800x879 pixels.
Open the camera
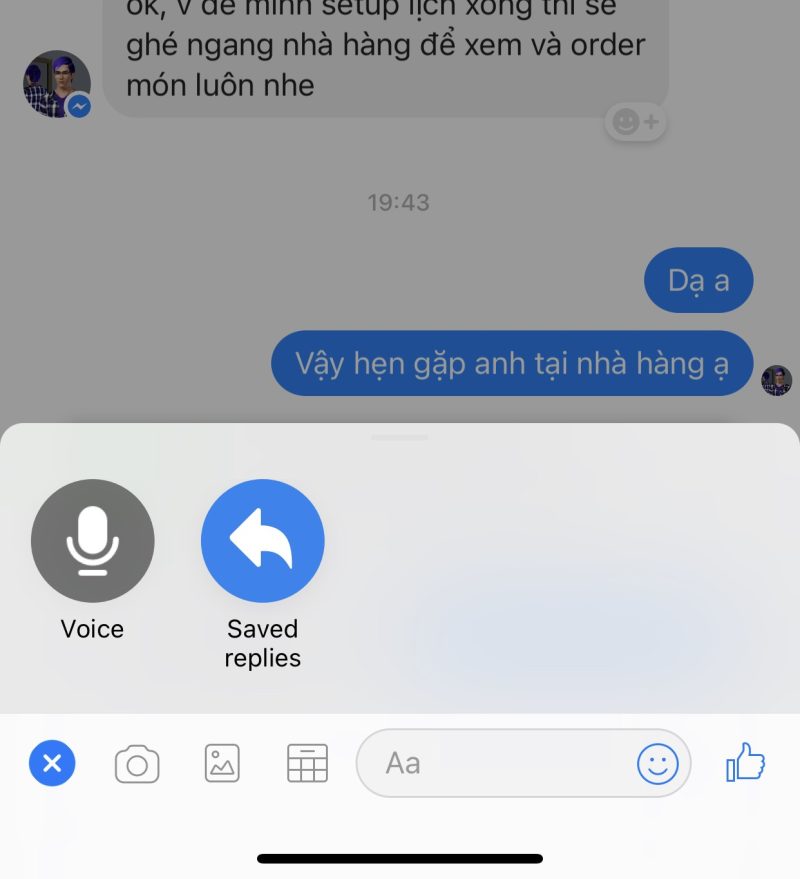[137, 765]
